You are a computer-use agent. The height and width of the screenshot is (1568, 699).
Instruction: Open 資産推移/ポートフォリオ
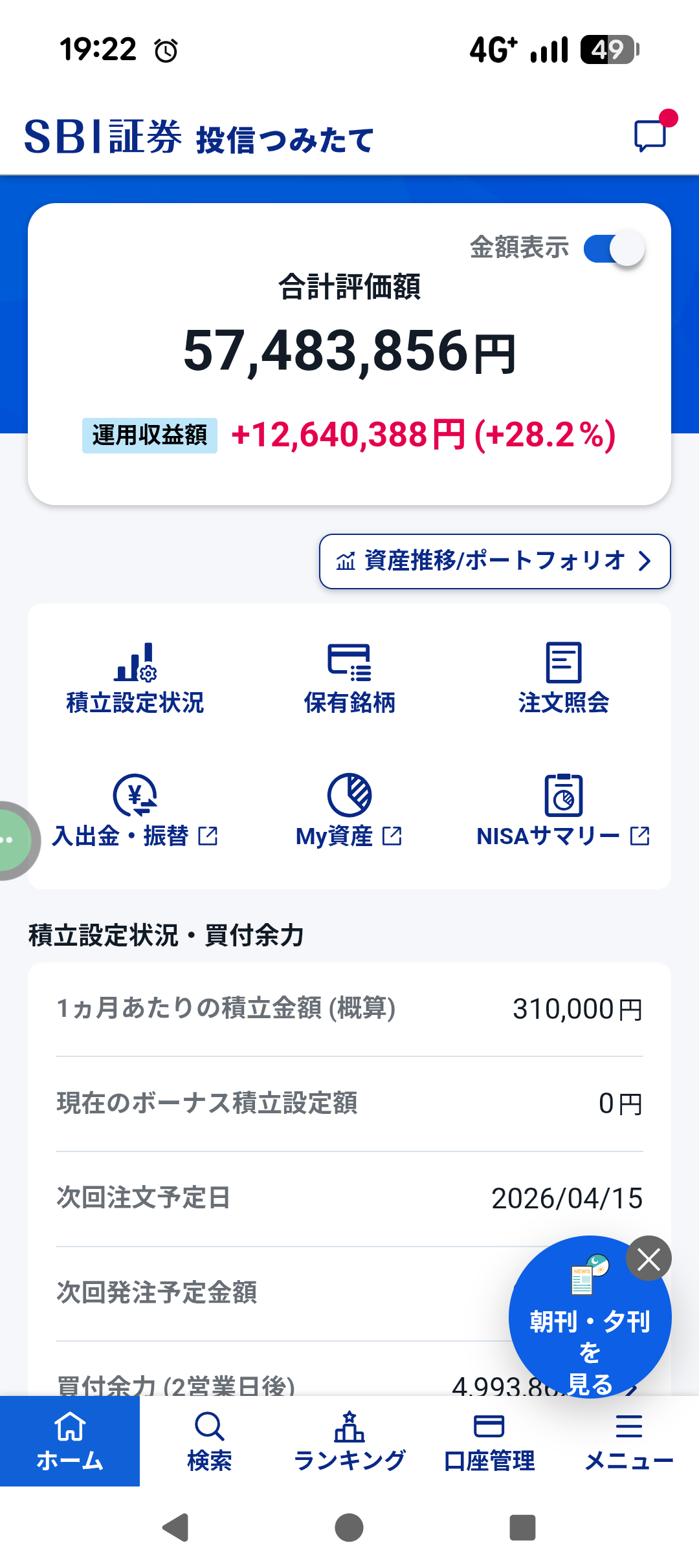[x=494, y=561]
